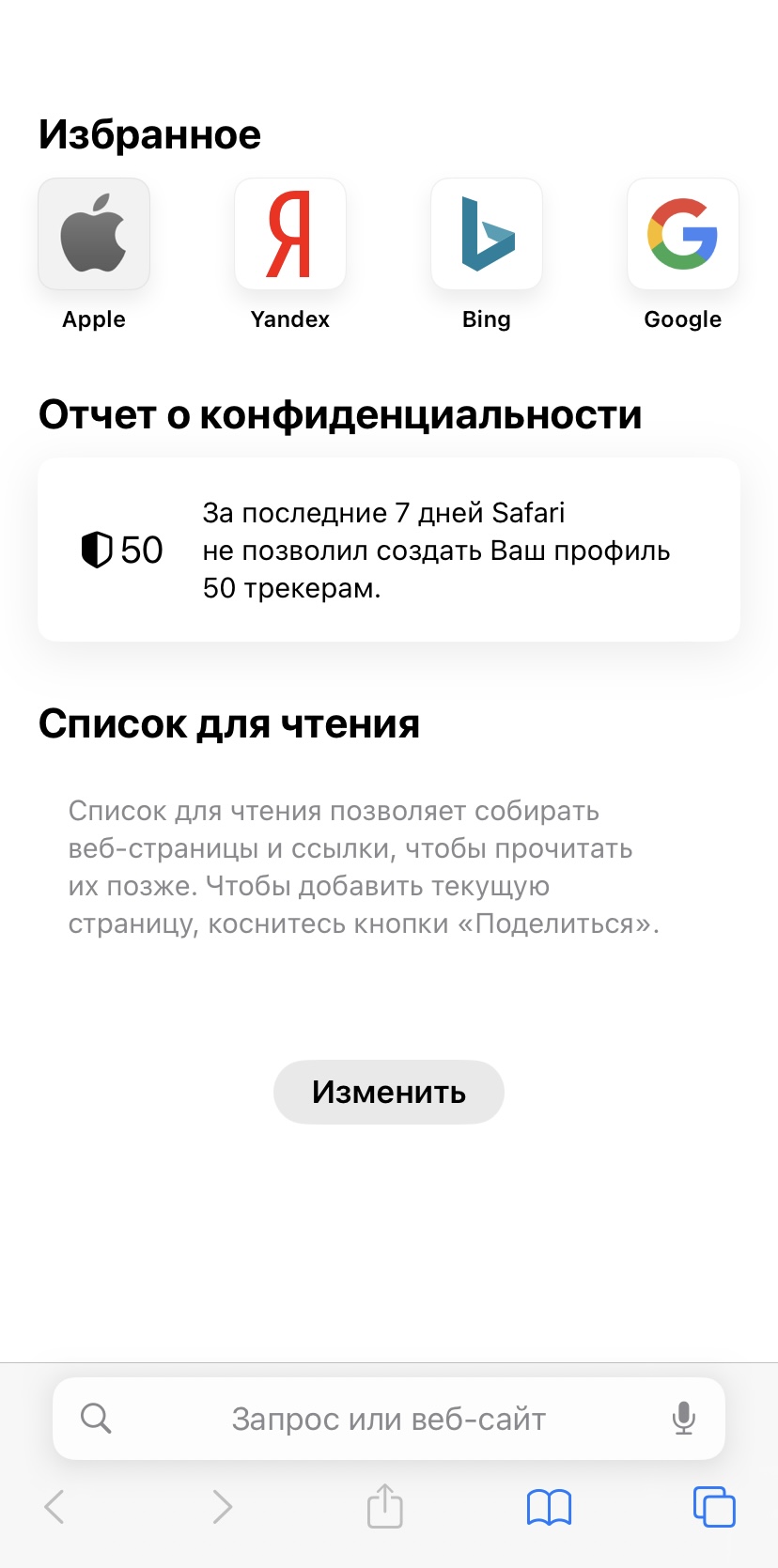Go forward with the right arrow

coord(222,1507)
